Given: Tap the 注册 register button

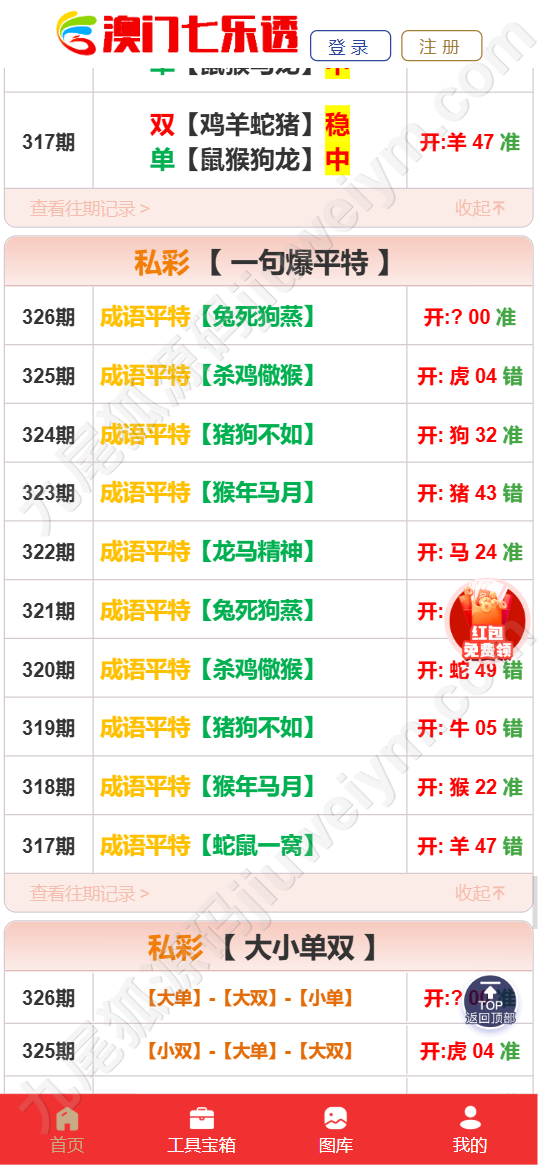Looking at the screenshot, I should pos(441,46).
